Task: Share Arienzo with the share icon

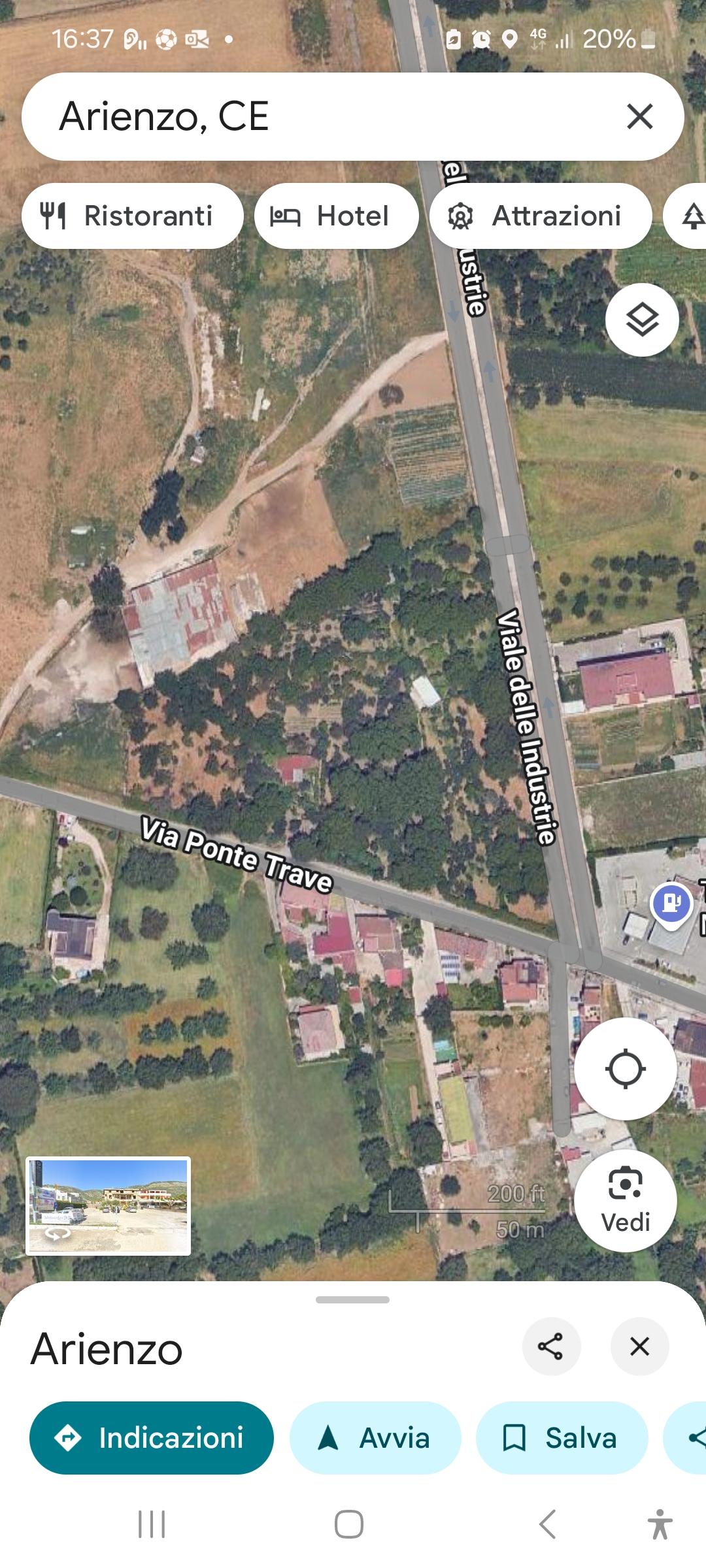Action: [550, 1347]
